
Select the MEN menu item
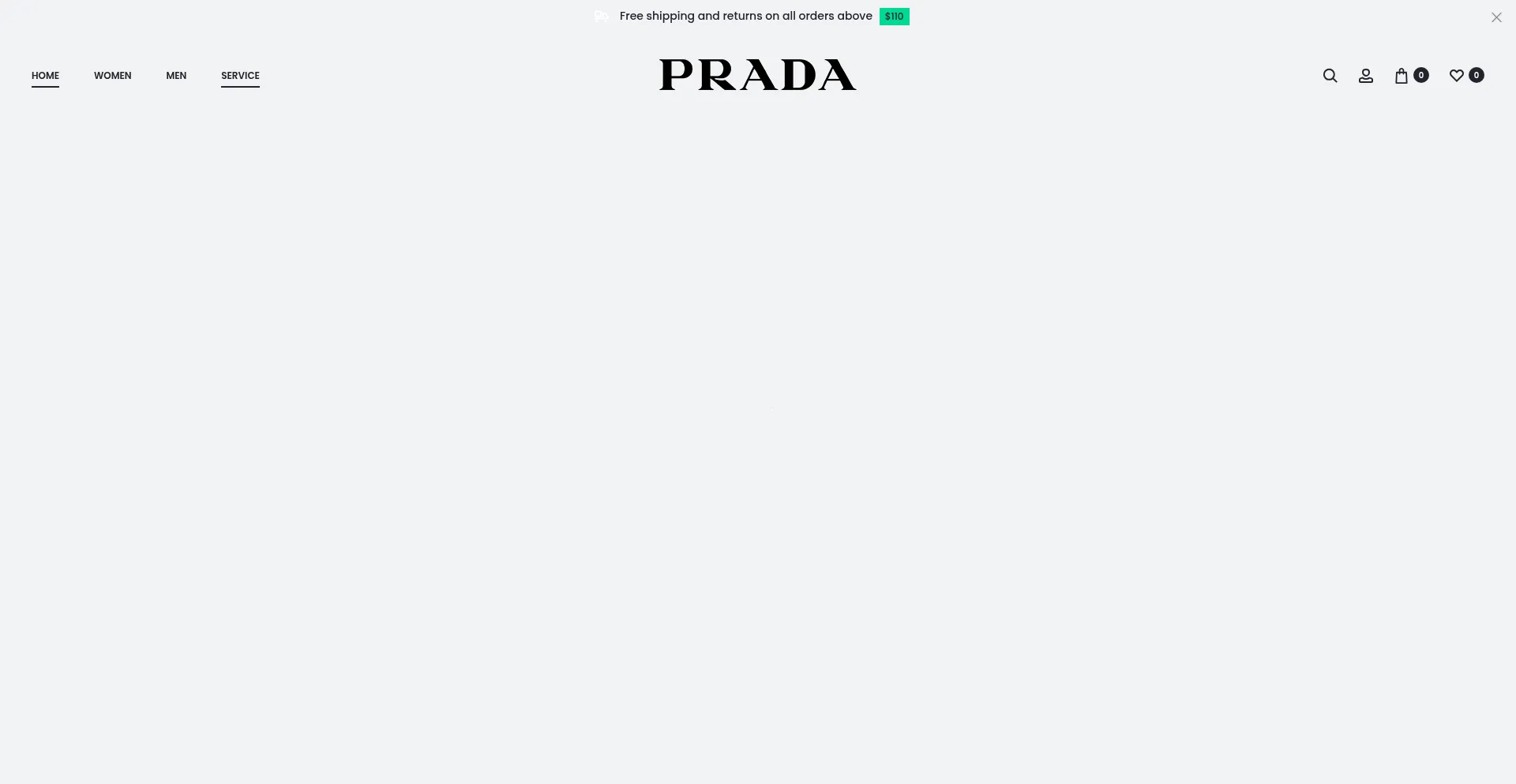pos(176,76)
